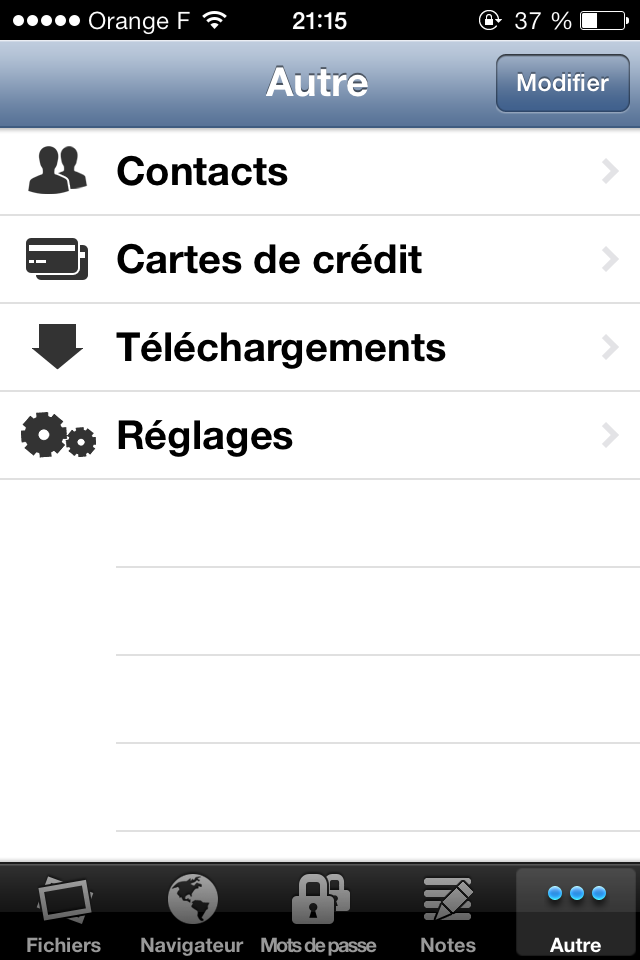Viewport: 640px width, 960px height.
Task: Open the Mots de passe tab
Action: pos(319,912)
